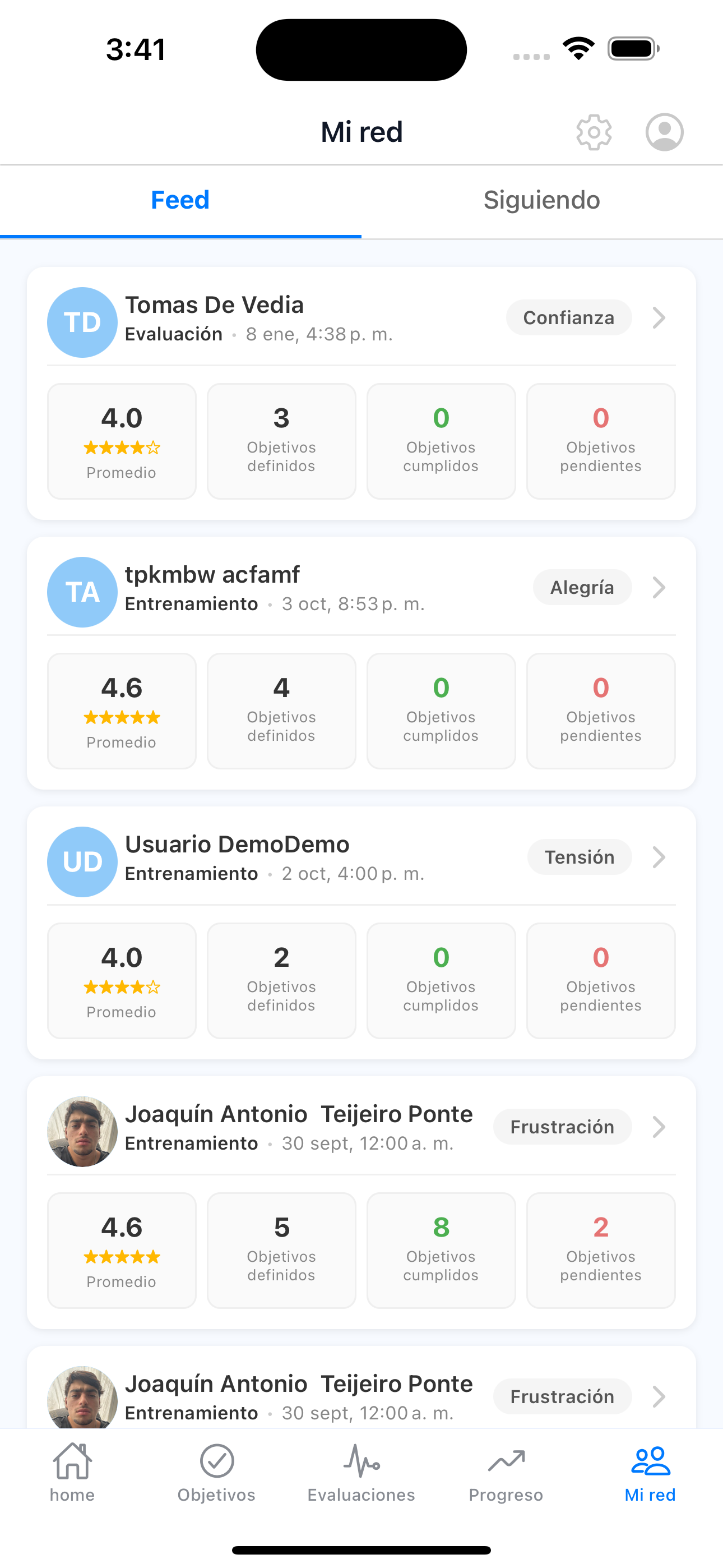The image size is (723, 1568).
Task: Tap Joaquín Antonio Teijeiro Ponte's photo
Action: (82, 1131)
